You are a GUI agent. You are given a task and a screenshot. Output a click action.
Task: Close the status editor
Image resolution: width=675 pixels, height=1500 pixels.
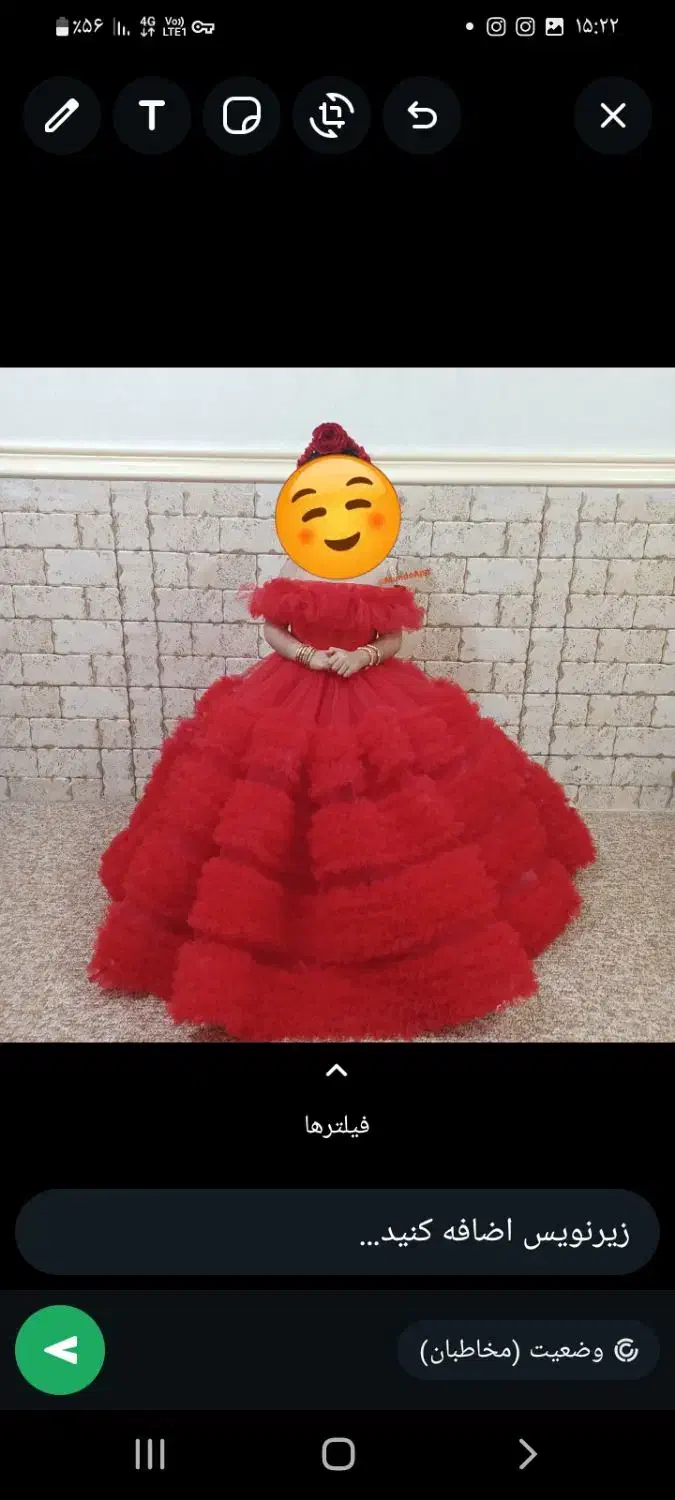click(612, 116)
